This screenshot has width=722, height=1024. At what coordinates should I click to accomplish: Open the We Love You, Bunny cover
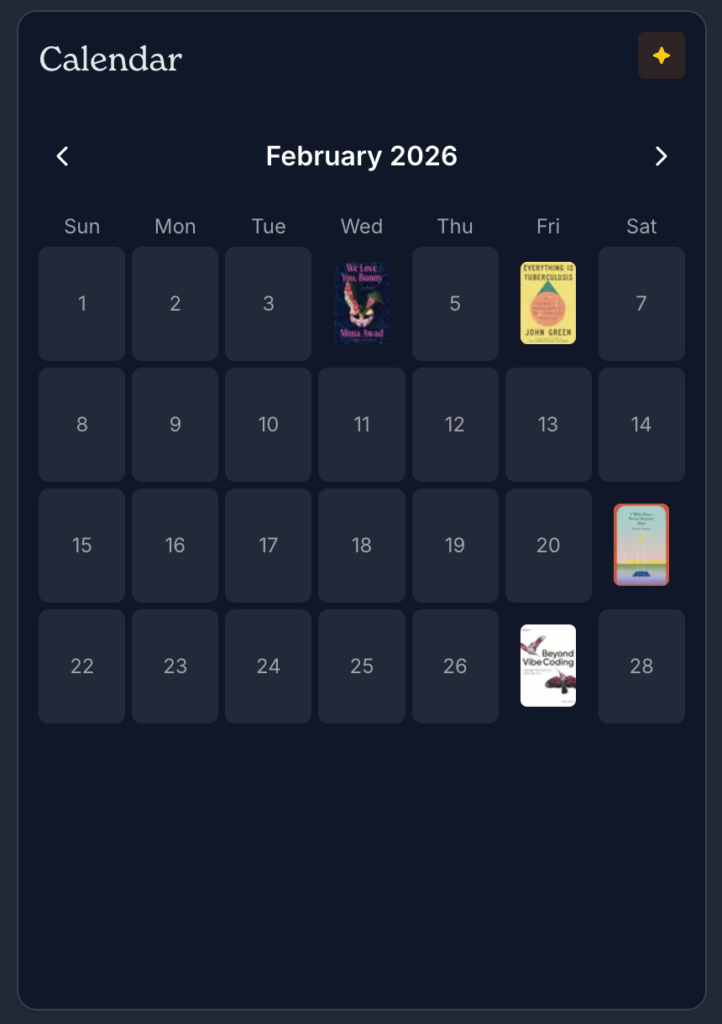[362, 303]
